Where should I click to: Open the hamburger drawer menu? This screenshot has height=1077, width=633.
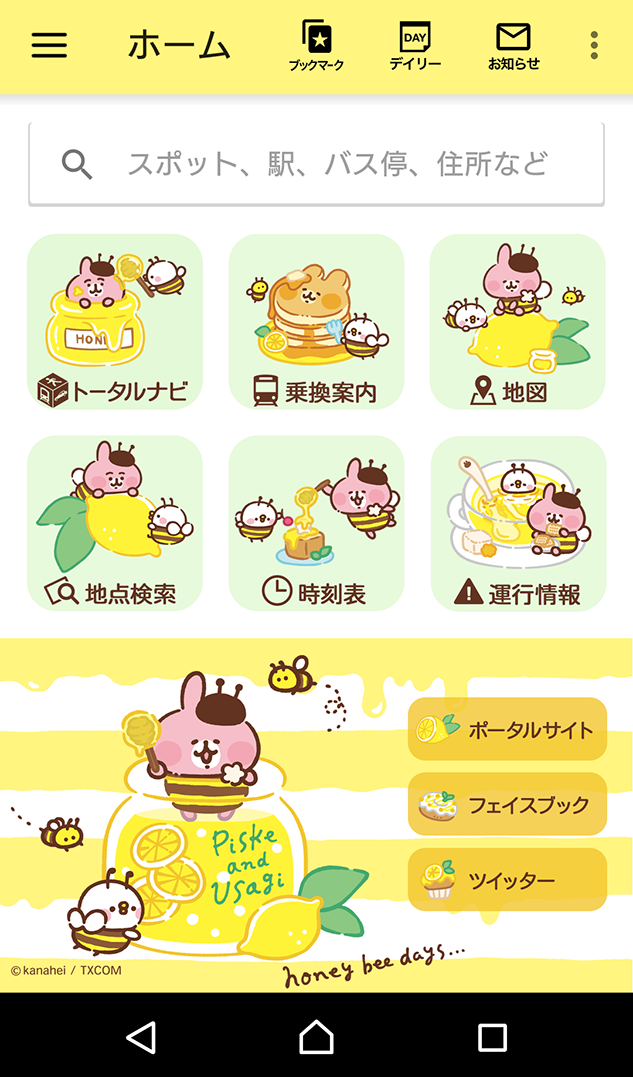click(x=49, y=45)
